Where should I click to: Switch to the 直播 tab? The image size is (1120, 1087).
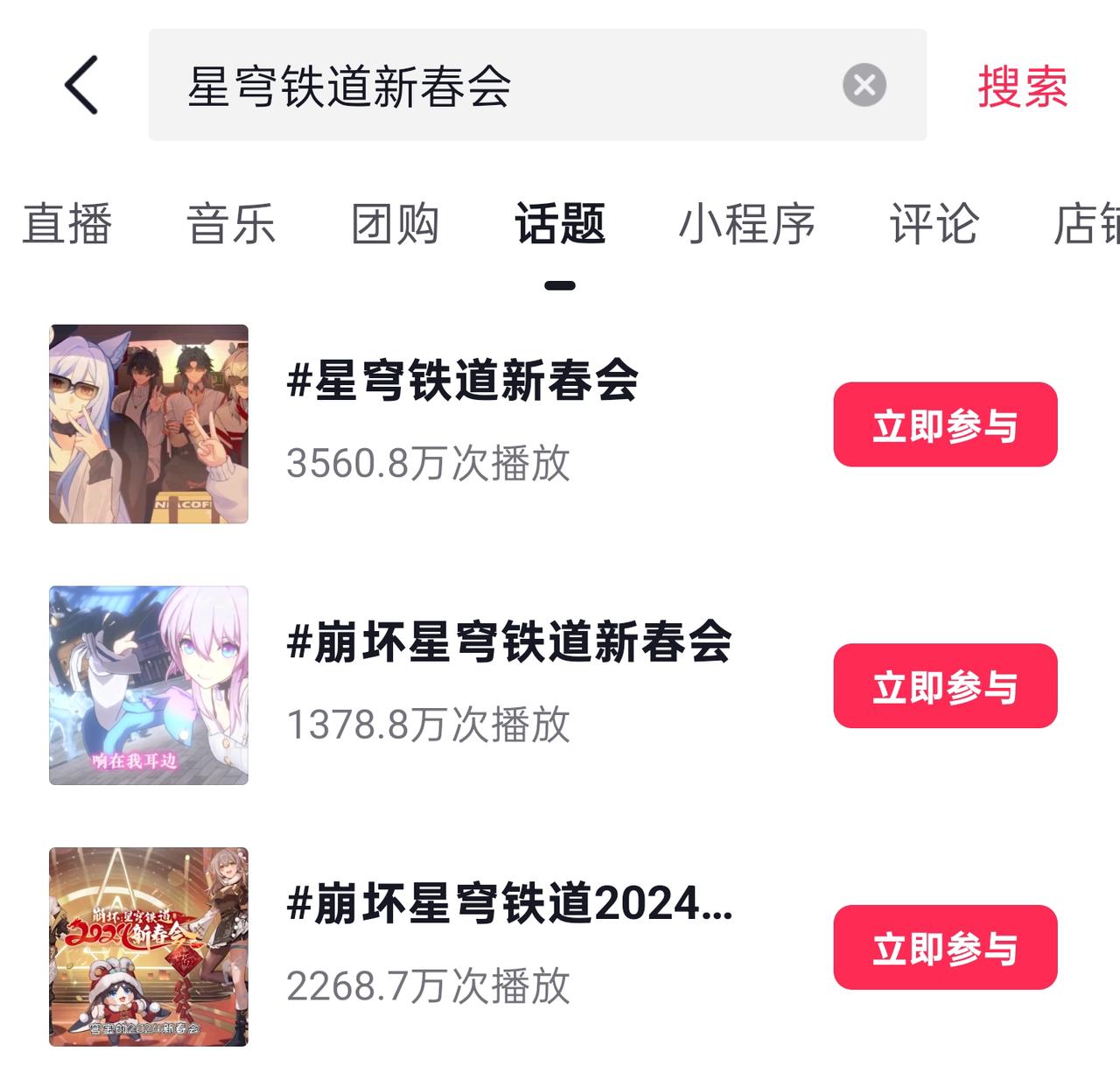[x=67, y=223]
